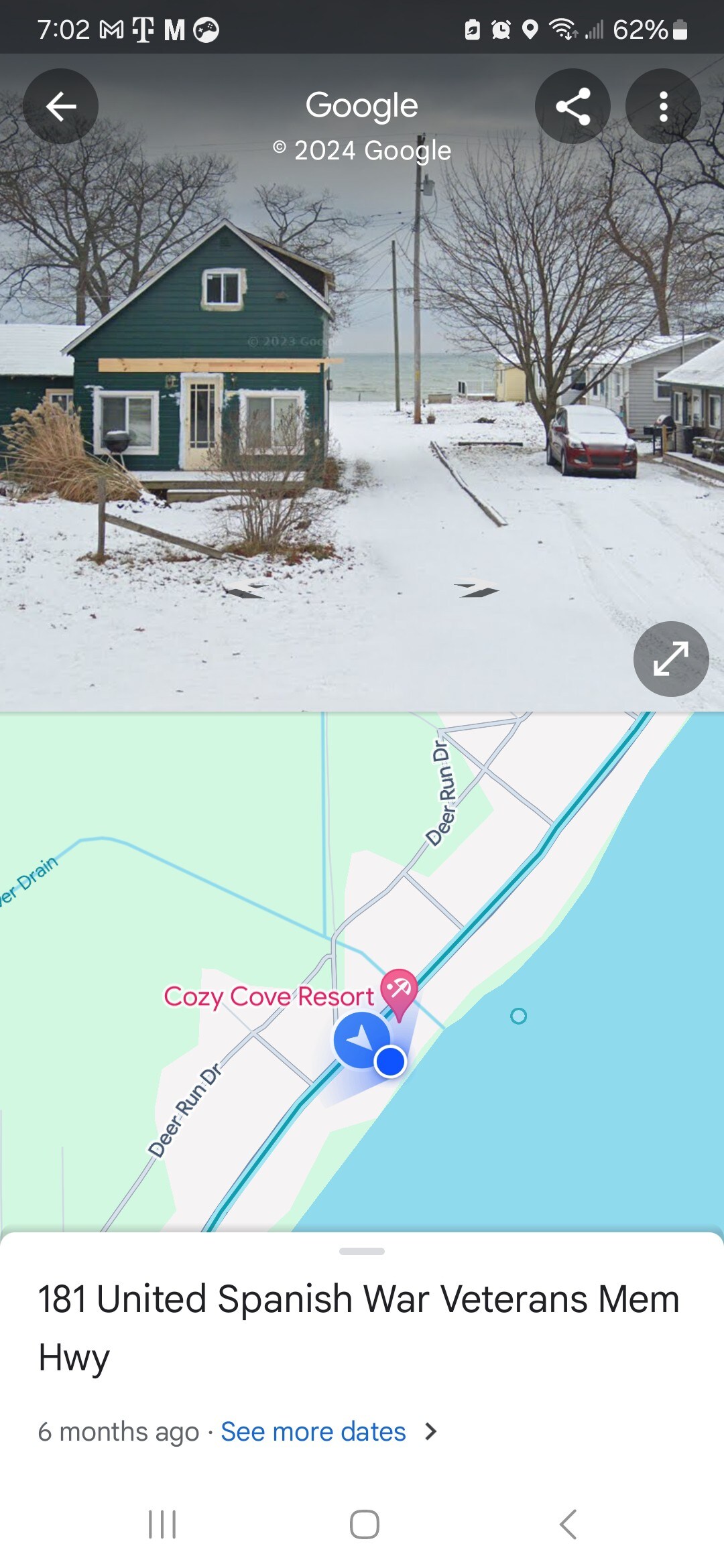This screenshot has width=724, height=1568.
Task: Share this Street View location
Action: tap(572, 107)
